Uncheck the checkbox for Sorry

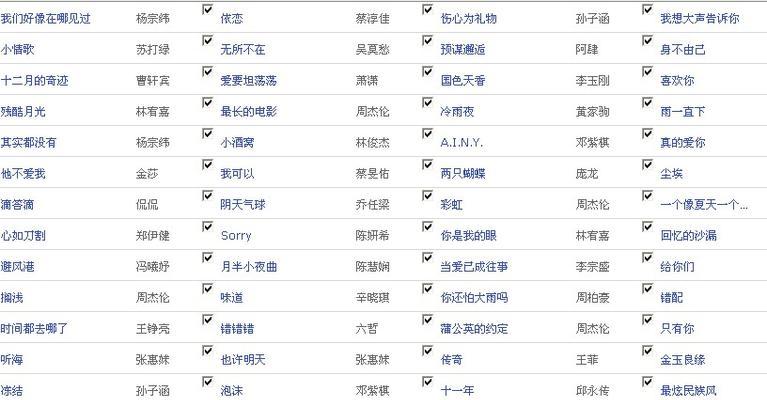pyautogui.click(x=207, y=226)
